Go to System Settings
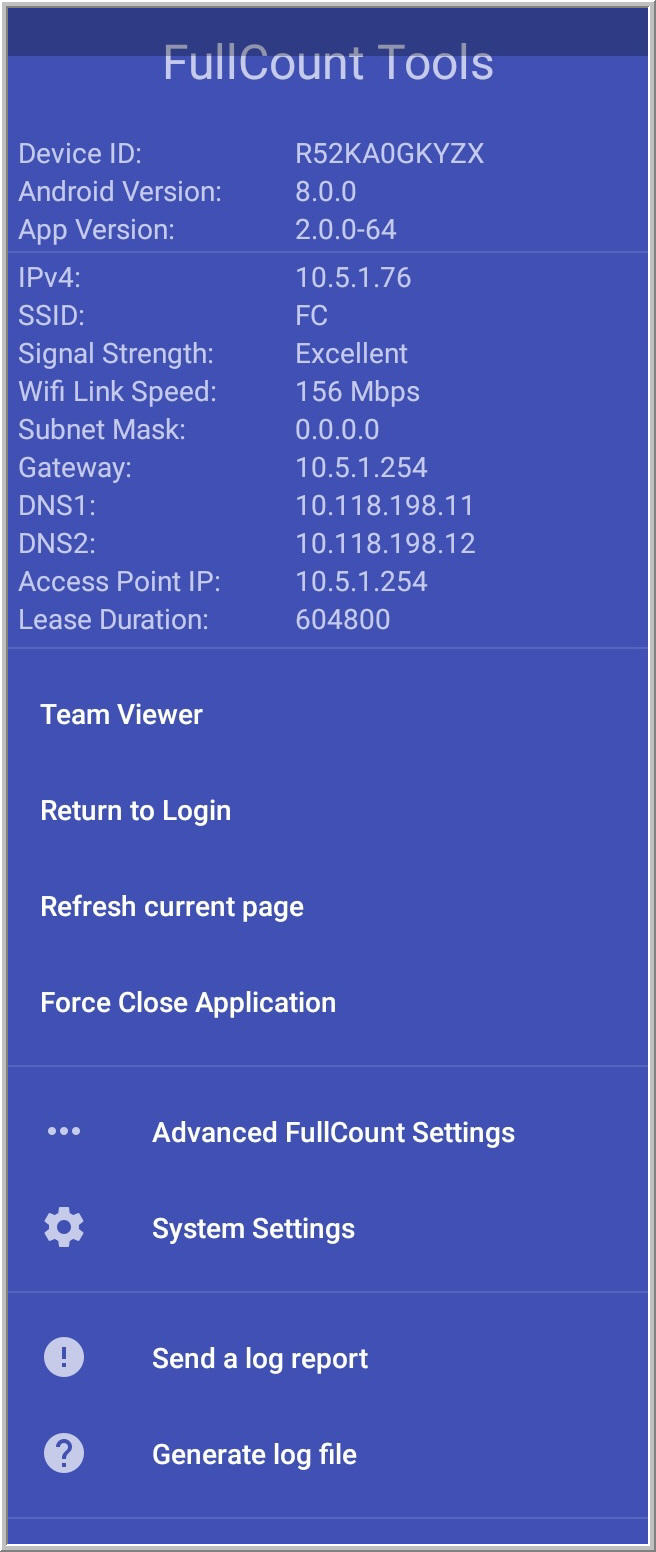 click(x=253, y=1228)
